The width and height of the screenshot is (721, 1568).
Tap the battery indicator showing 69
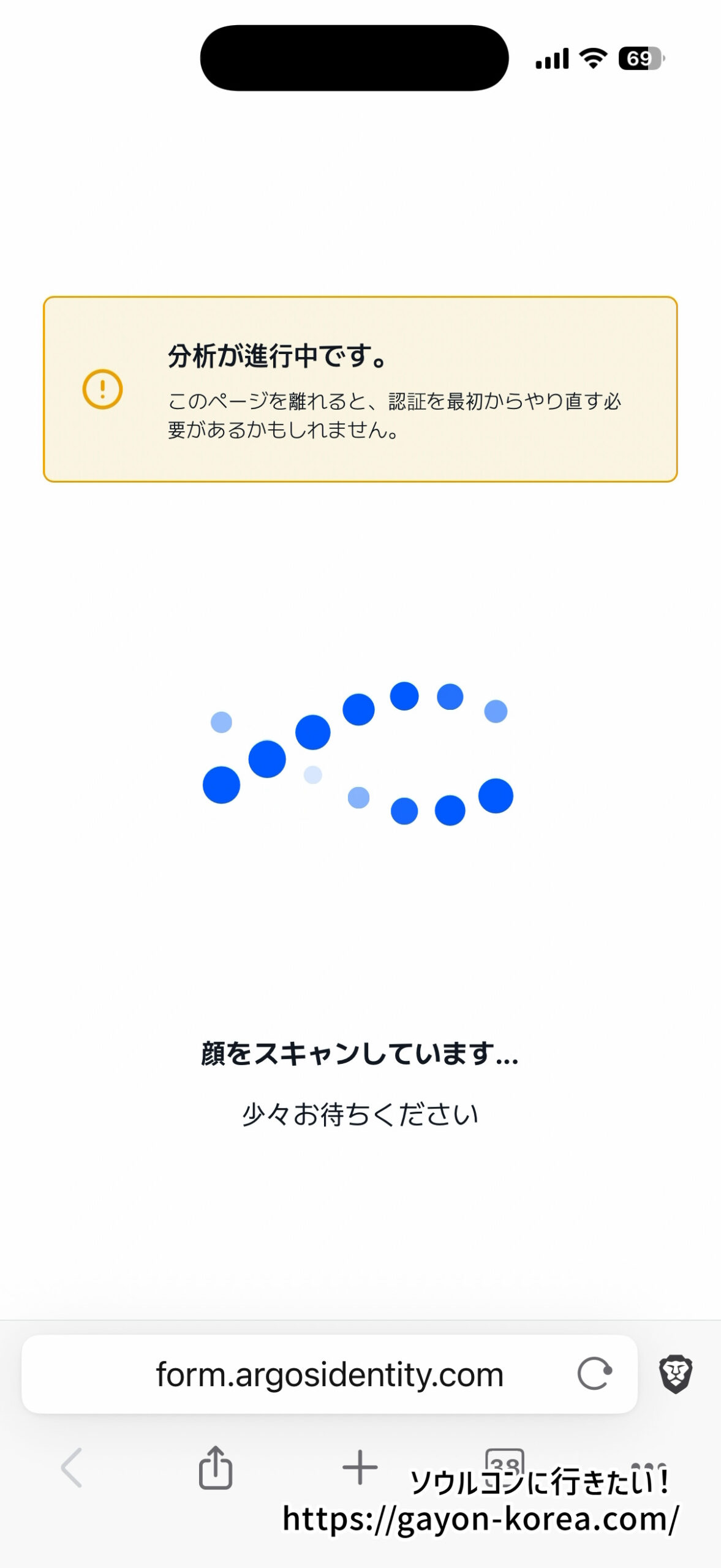coord(640,59)
